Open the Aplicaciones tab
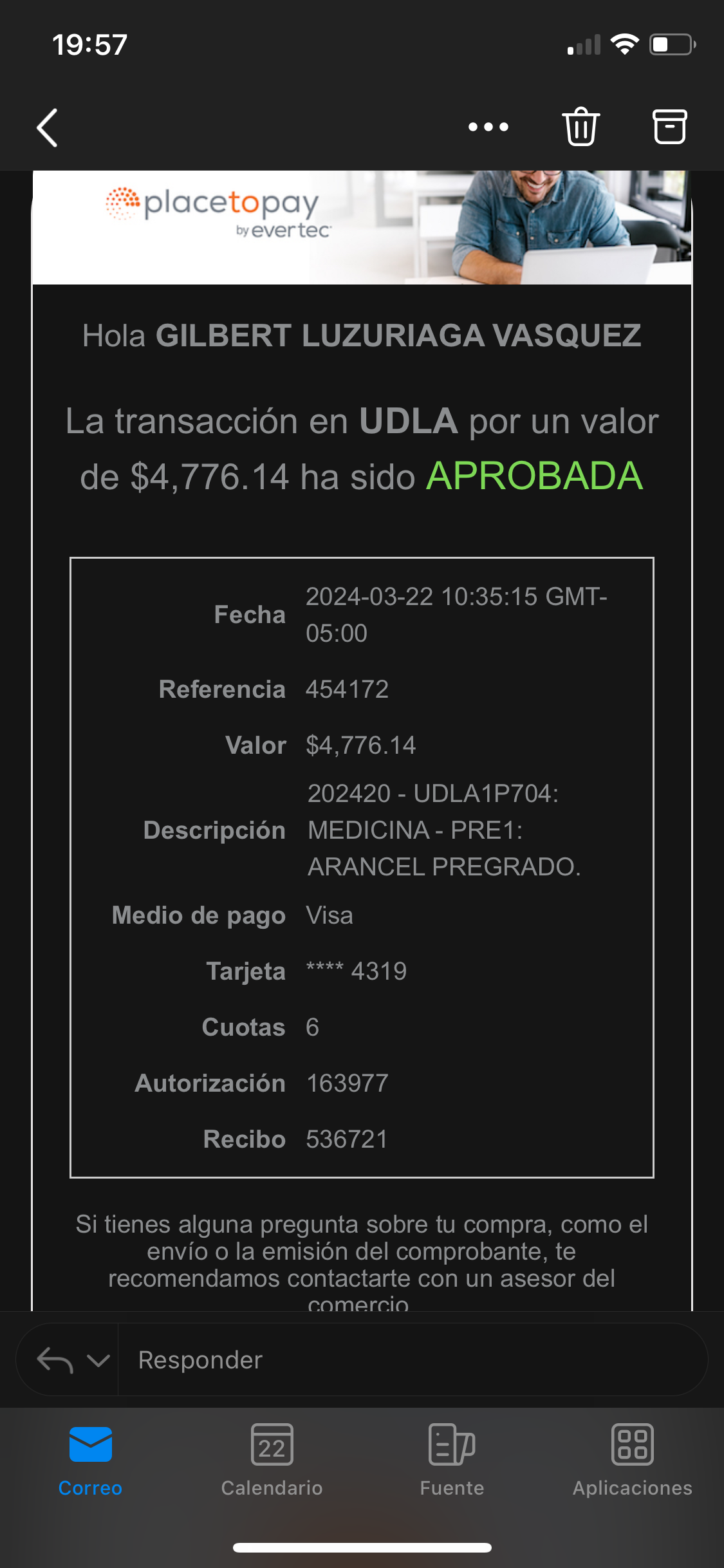The height and width of the screenshot is (1568, 724). click(632, 1460)
